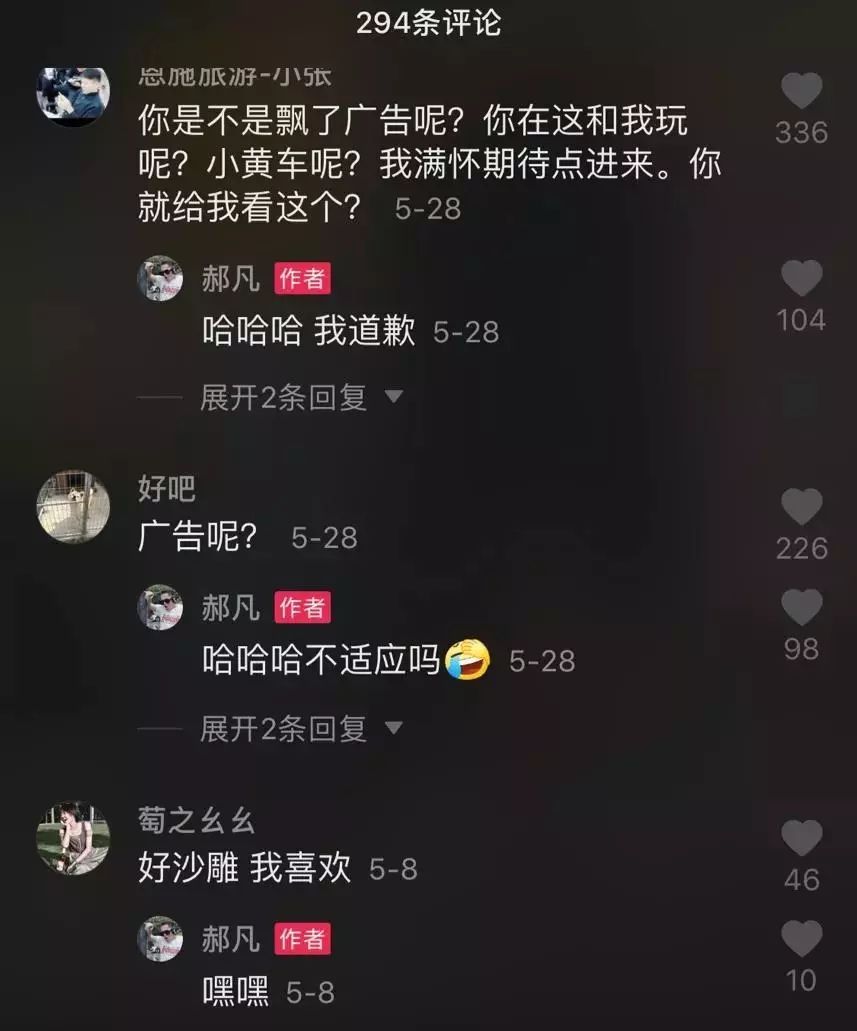Image resolution: width=857 pixels, height=1031 pixels.
Task: Open 好吧's profile avatar
Action: 72,507
